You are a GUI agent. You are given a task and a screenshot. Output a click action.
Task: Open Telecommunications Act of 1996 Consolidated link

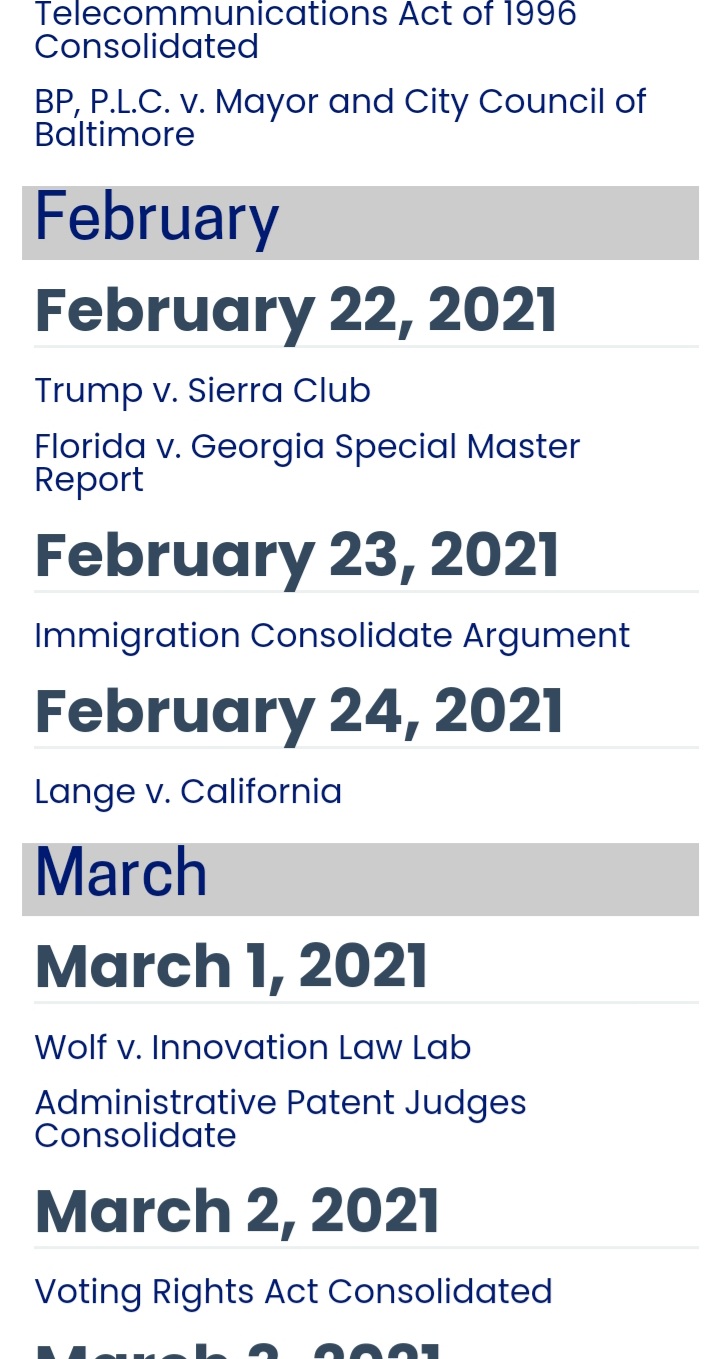[305, 30]
